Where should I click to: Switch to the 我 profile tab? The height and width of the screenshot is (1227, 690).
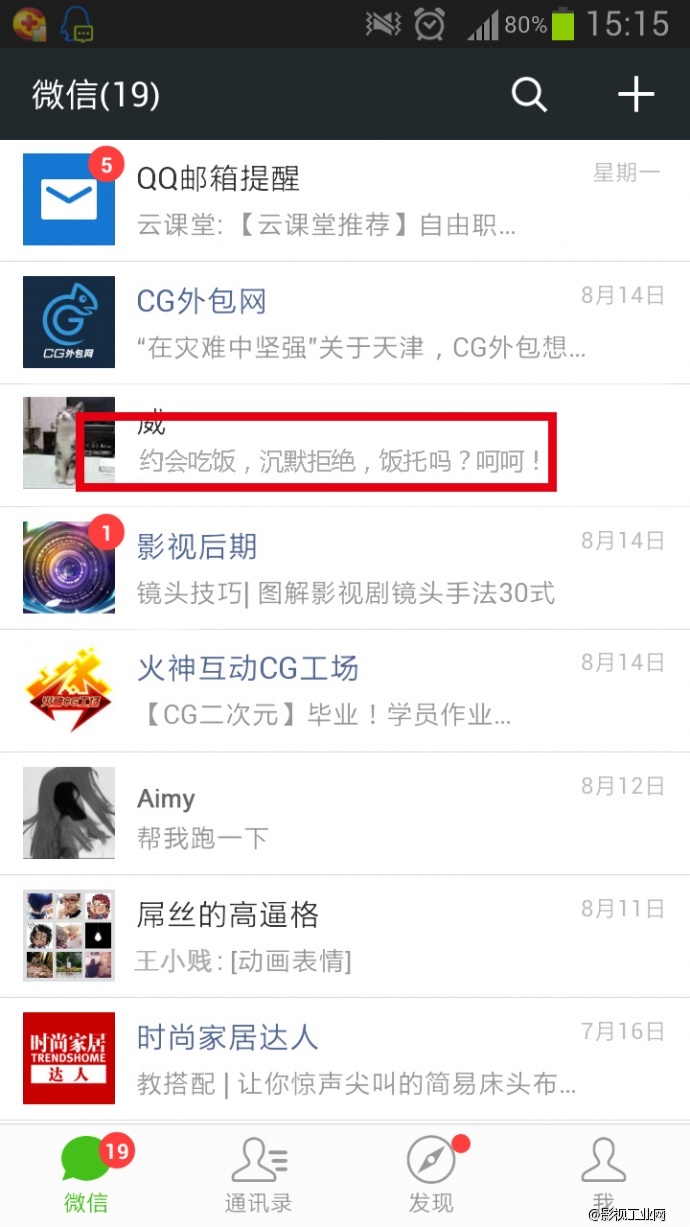(x=603, y=1175)
